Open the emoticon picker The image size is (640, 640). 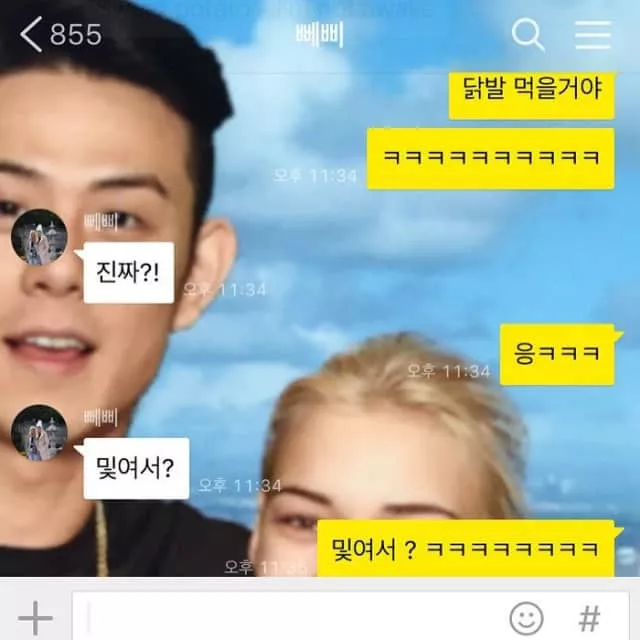[527, 617]
